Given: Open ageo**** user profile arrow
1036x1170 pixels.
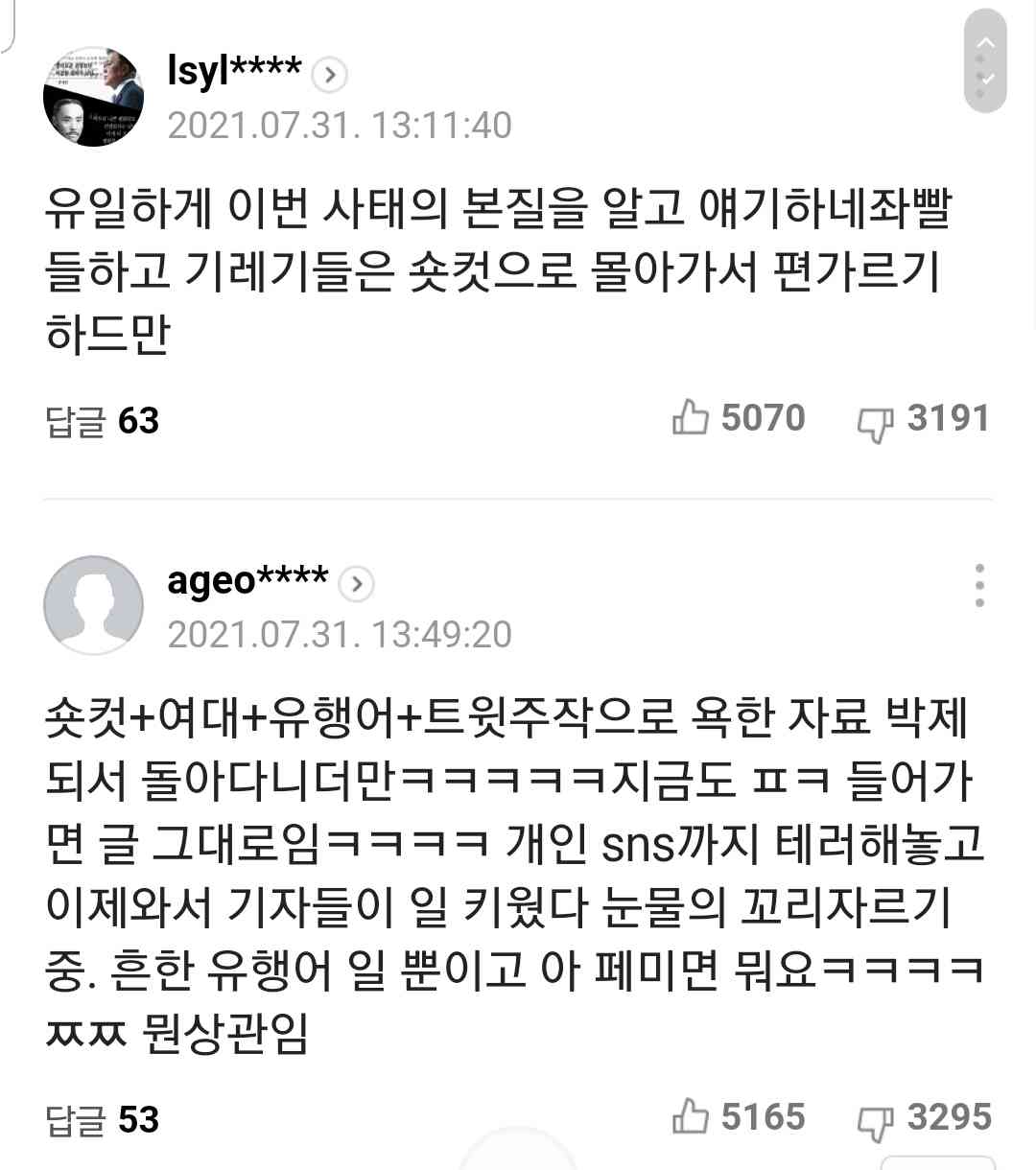Looking at the screenshot, I should click(357, 583).
